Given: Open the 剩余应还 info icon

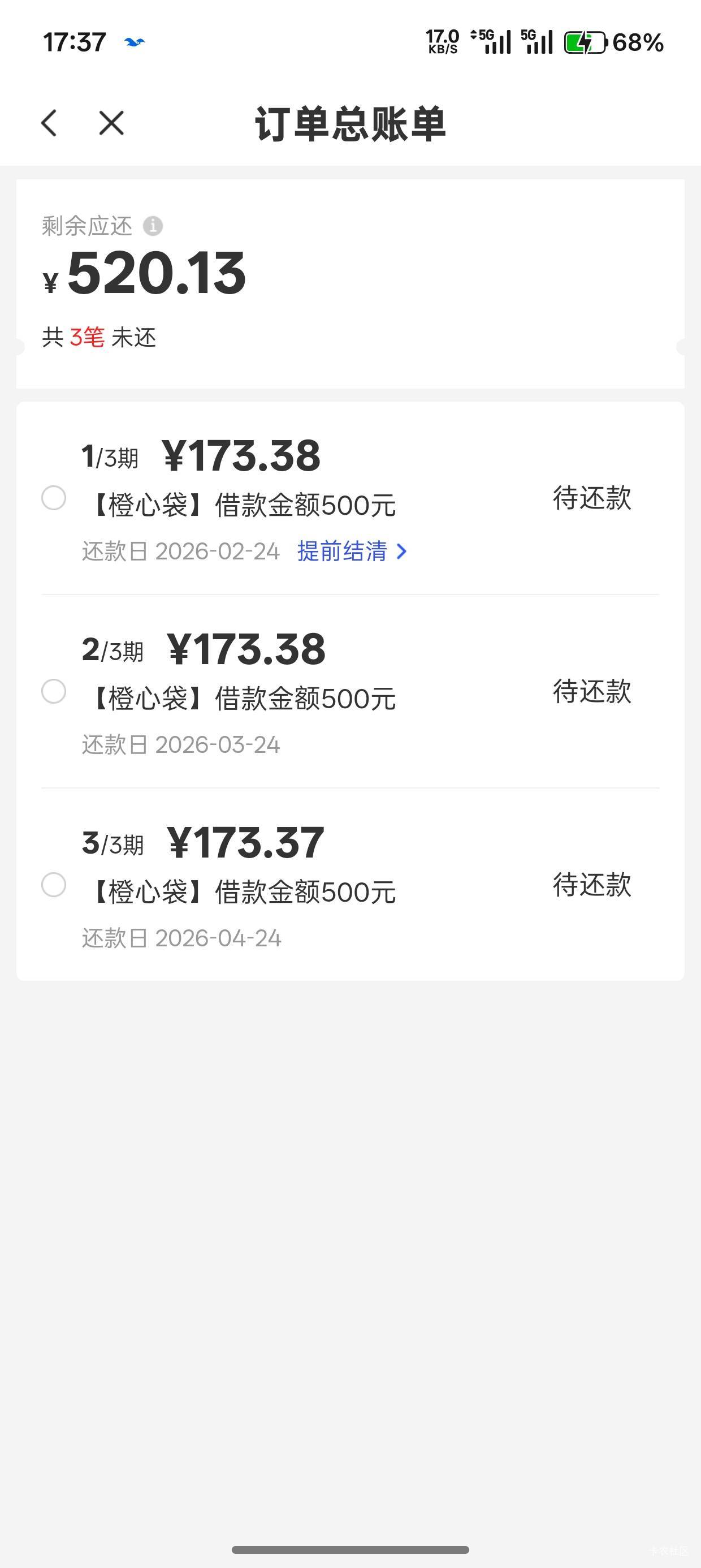Looking at the screenshot, I should (x=153, y=226).
